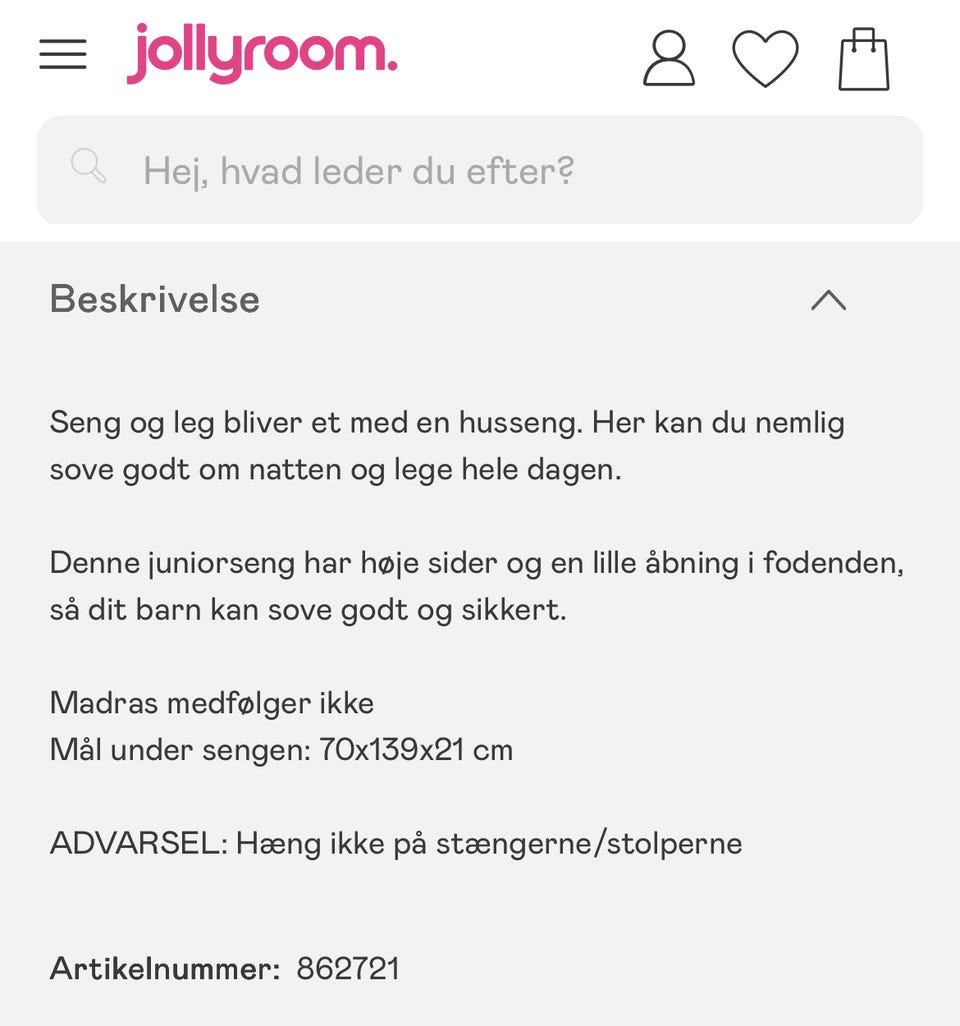Select the user silhouette in the header

tap(669, 58)
